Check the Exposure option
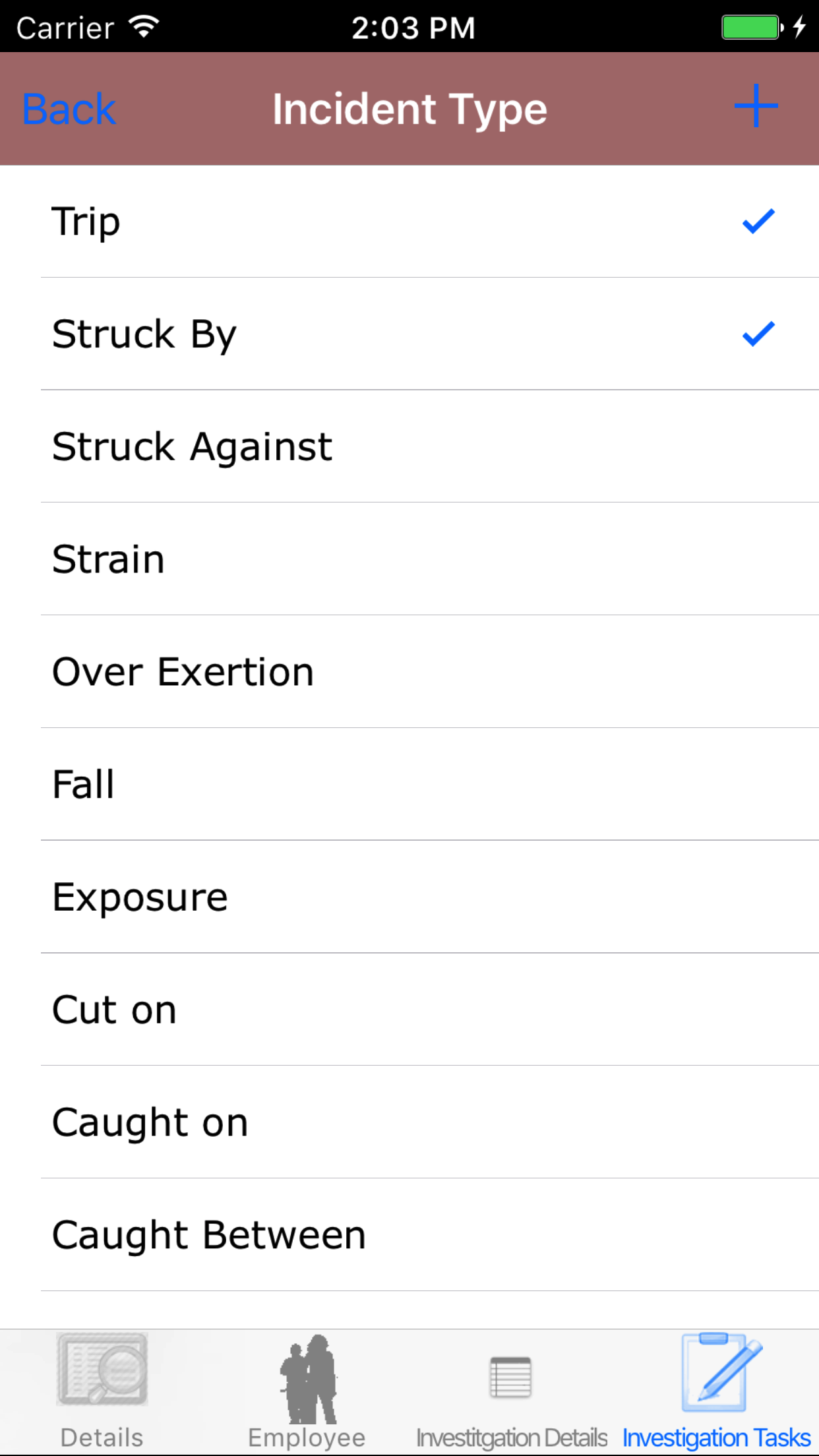This screenshot has width=819, height=1456. tap(409, 897)
